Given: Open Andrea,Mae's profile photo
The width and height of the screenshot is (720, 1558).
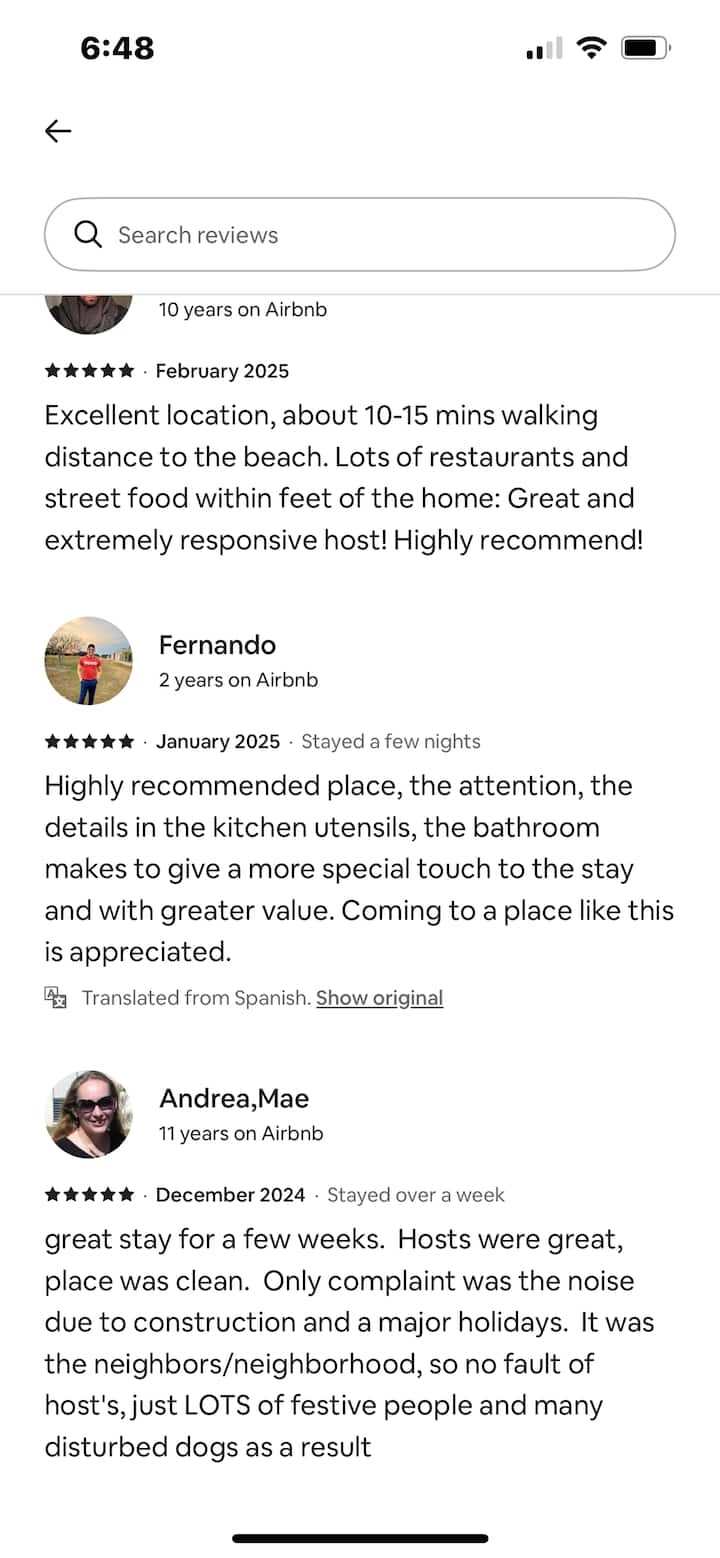Looking at the screenshot, I should pyautogui.click(x=89, y=1114).
